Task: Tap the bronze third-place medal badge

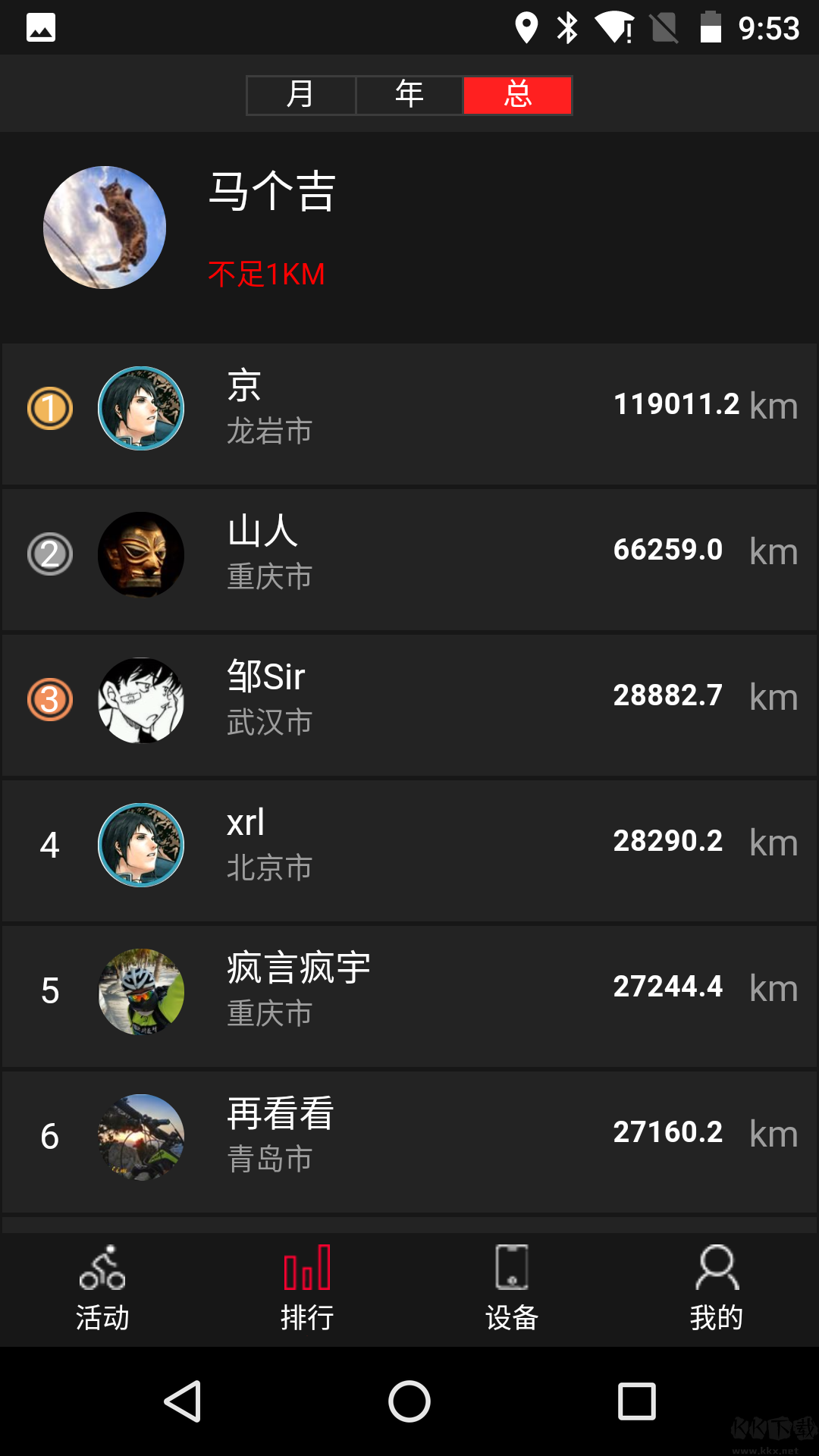Action: (49, 700)
